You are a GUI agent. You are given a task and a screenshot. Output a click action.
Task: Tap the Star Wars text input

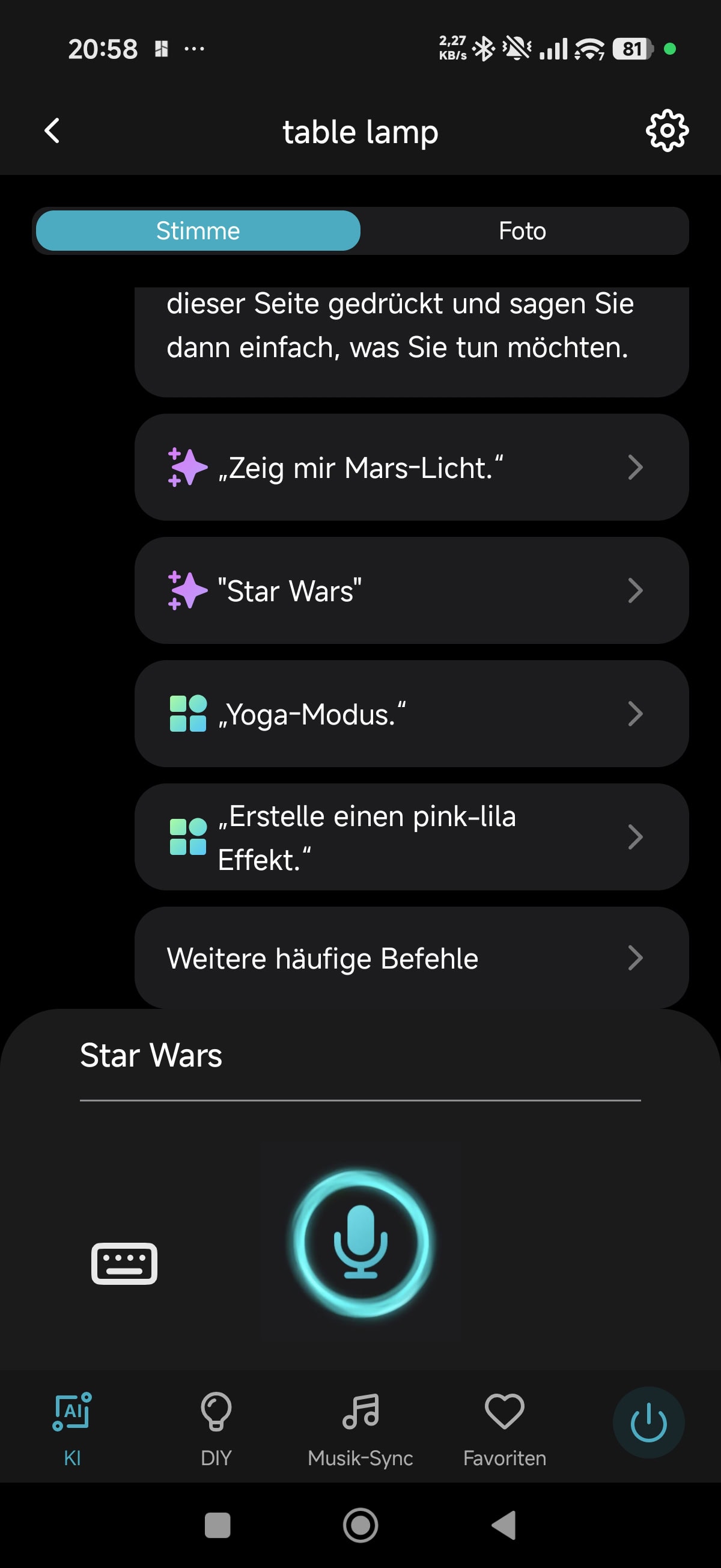click(359, 1056)
